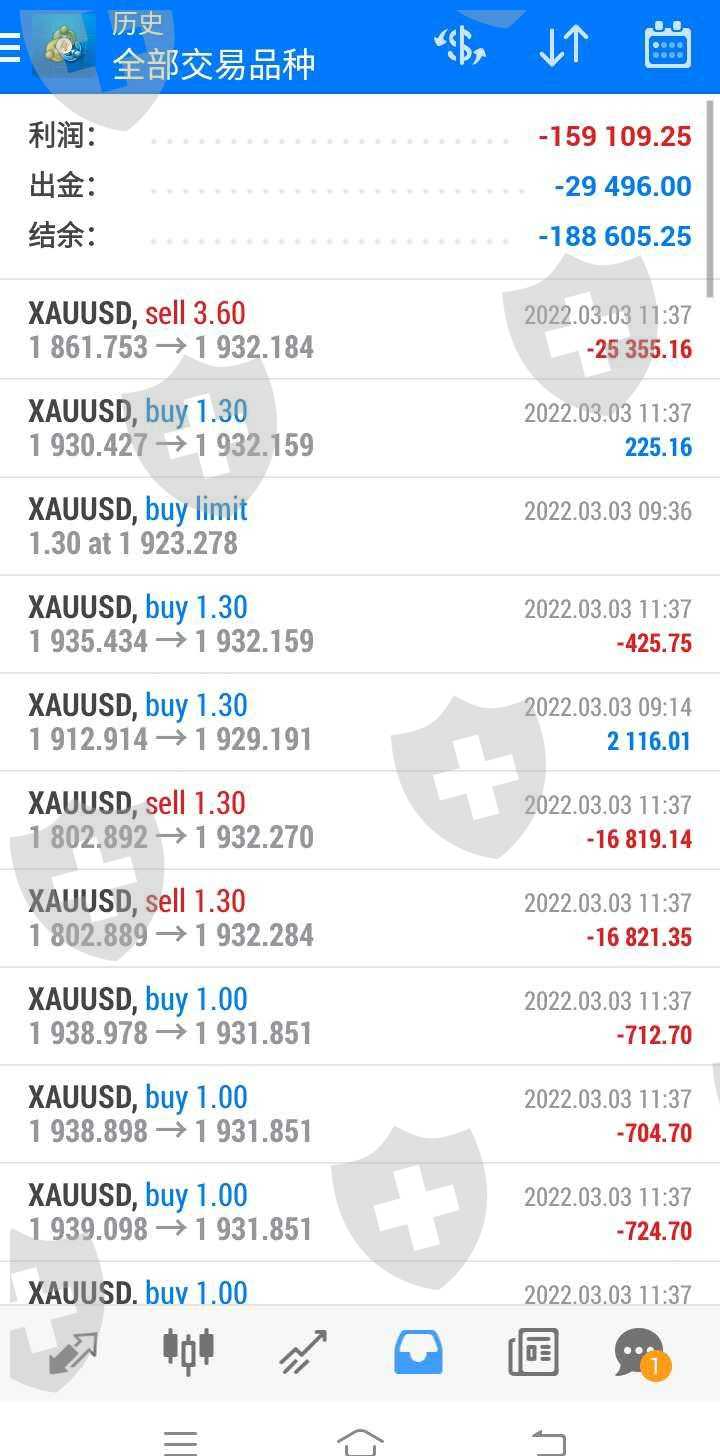720x1456 pixels.
Task: Switch to the Trade tab
Action: pyautogui.click(x=303, y=1353)
